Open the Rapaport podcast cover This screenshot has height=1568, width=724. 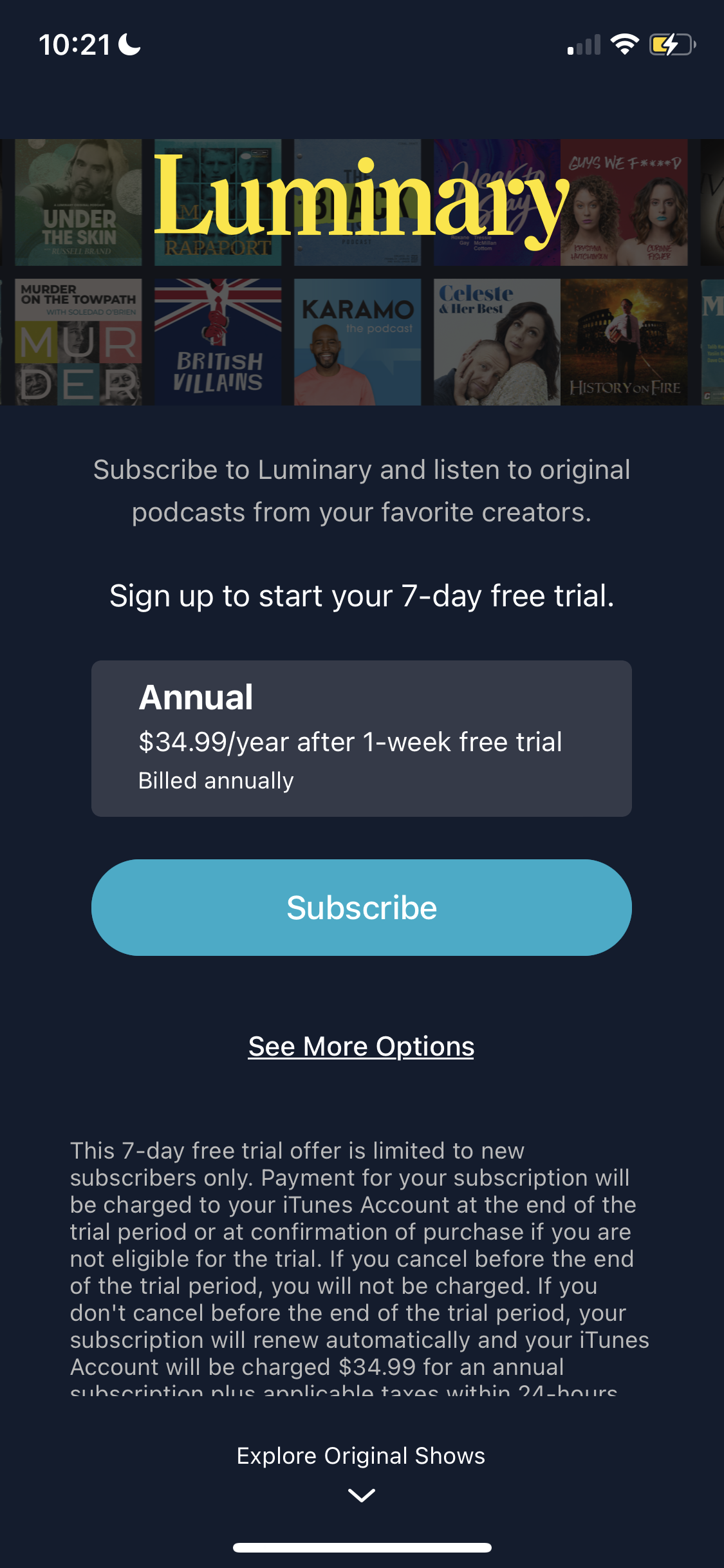[x=218, y=201]
